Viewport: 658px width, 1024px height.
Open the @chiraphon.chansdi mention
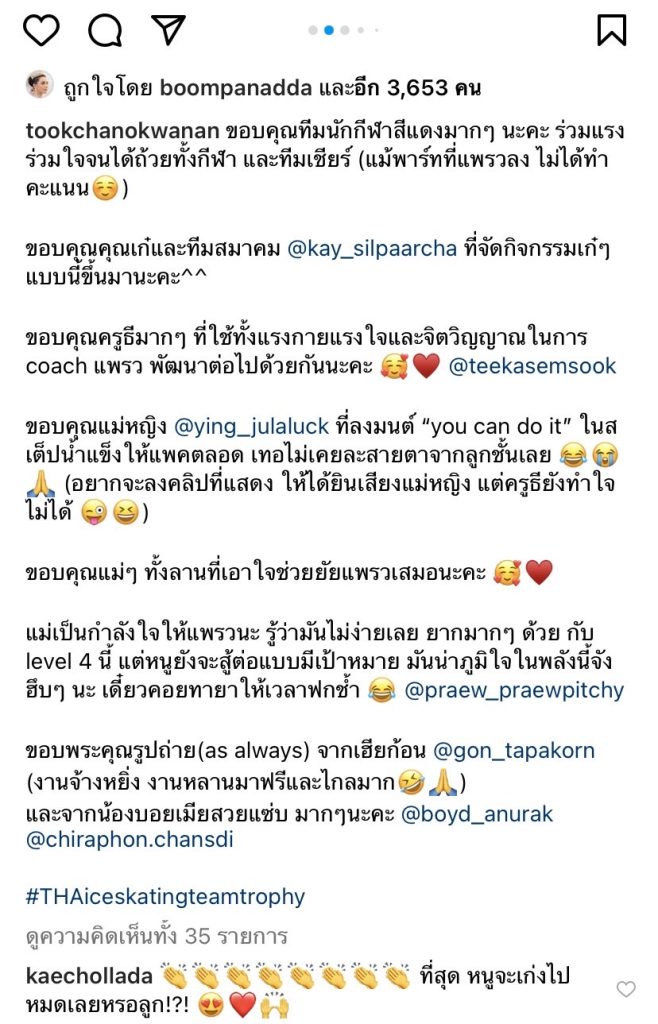130,839
